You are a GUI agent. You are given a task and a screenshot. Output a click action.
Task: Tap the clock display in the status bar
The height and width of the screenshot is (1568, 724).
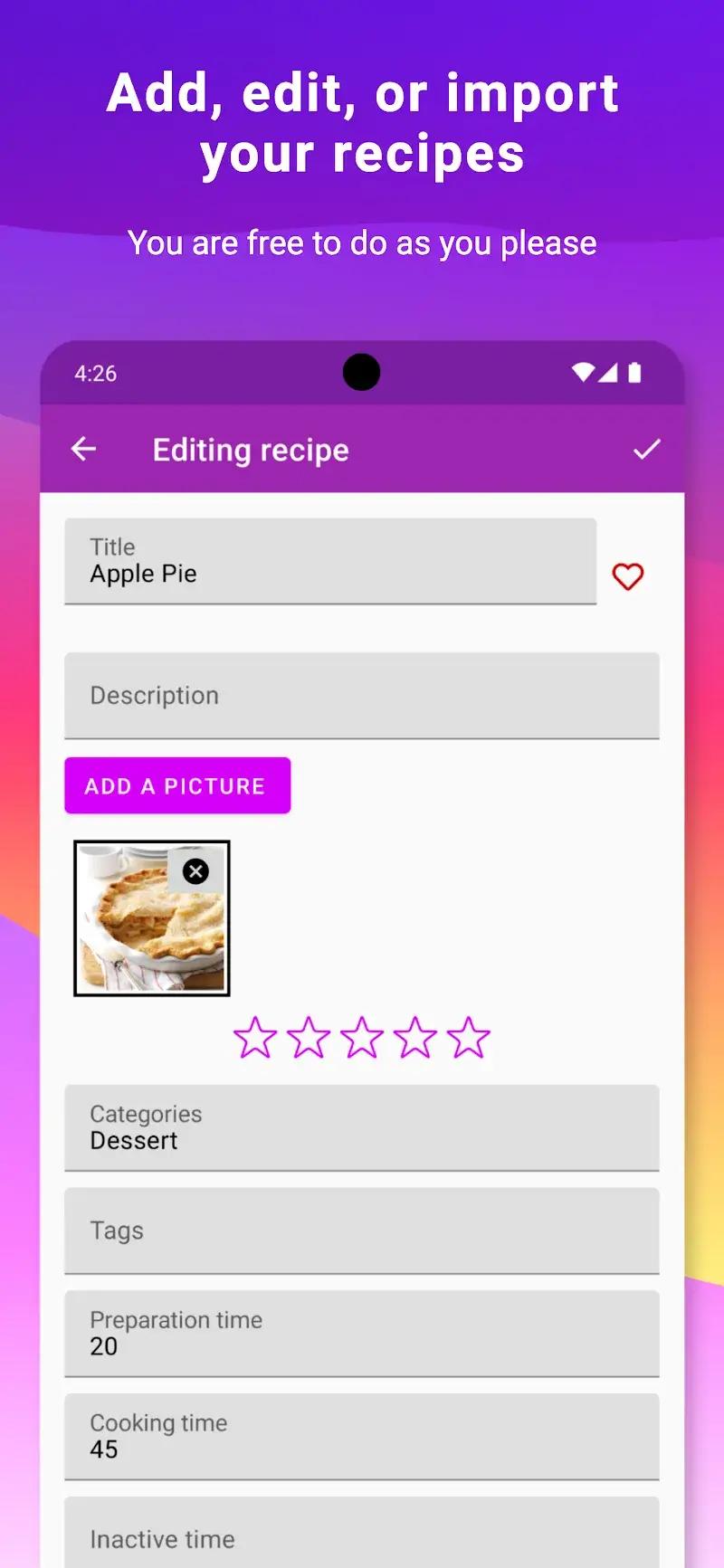[x=95, y=372]
